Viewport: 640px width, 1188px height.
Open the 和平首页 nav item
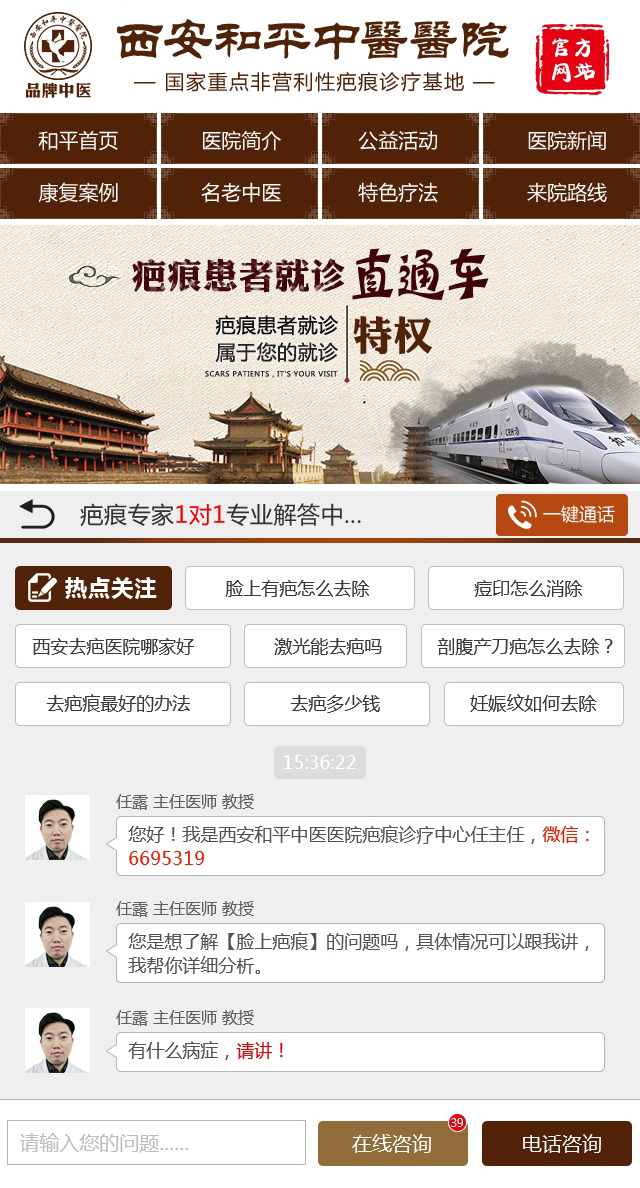pos(78,141)
